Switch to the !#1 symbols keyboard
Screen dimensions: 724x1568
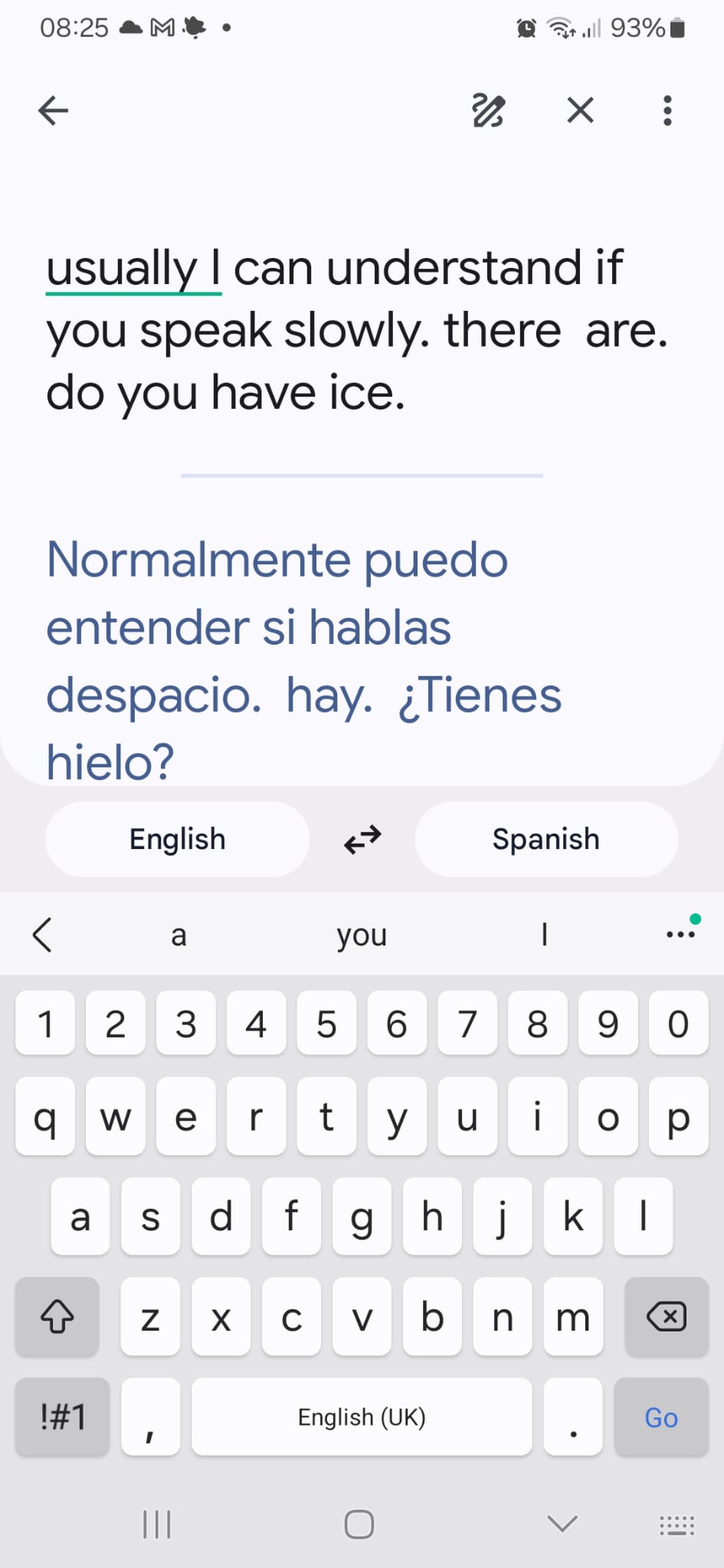(x=63, y=1417)
